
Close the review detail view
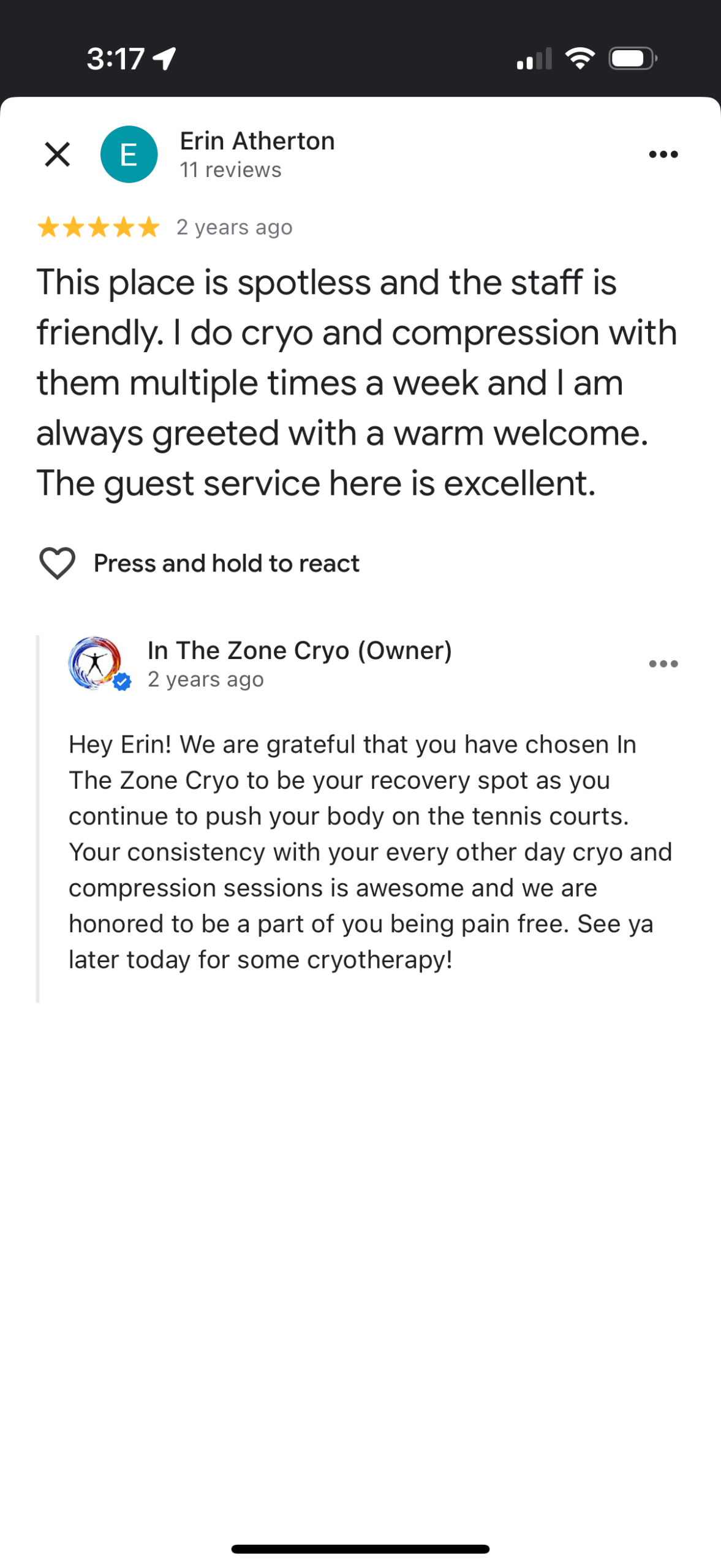tap(58, 154)
